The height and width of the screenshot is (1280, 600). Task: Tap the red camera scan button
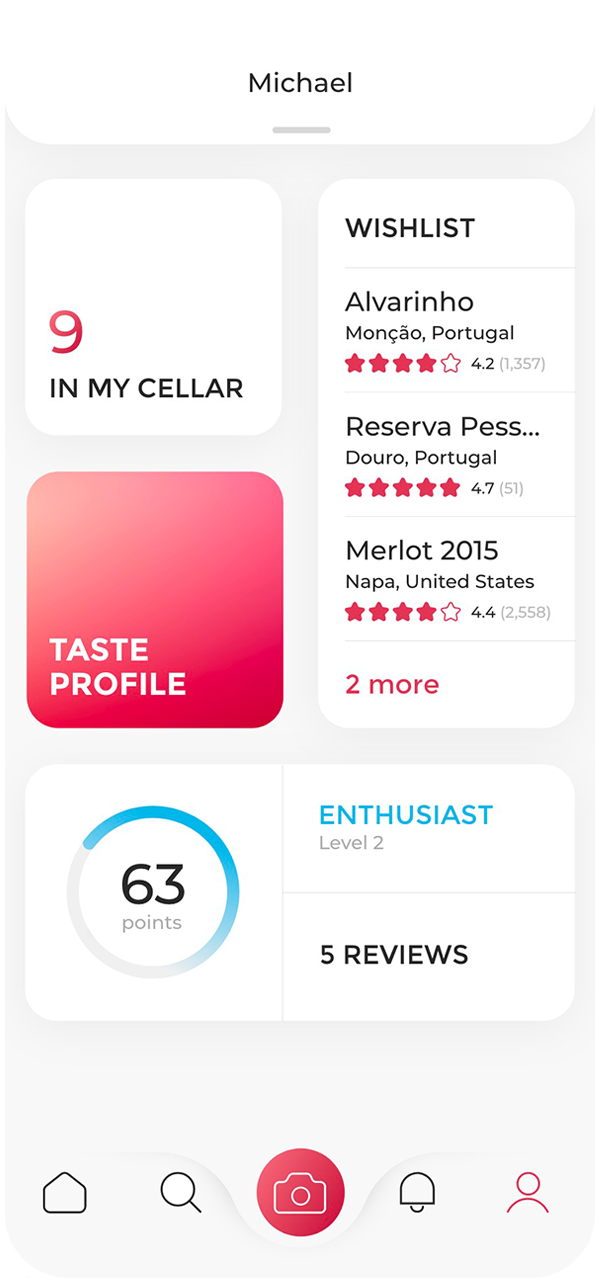pos(300,1193)
